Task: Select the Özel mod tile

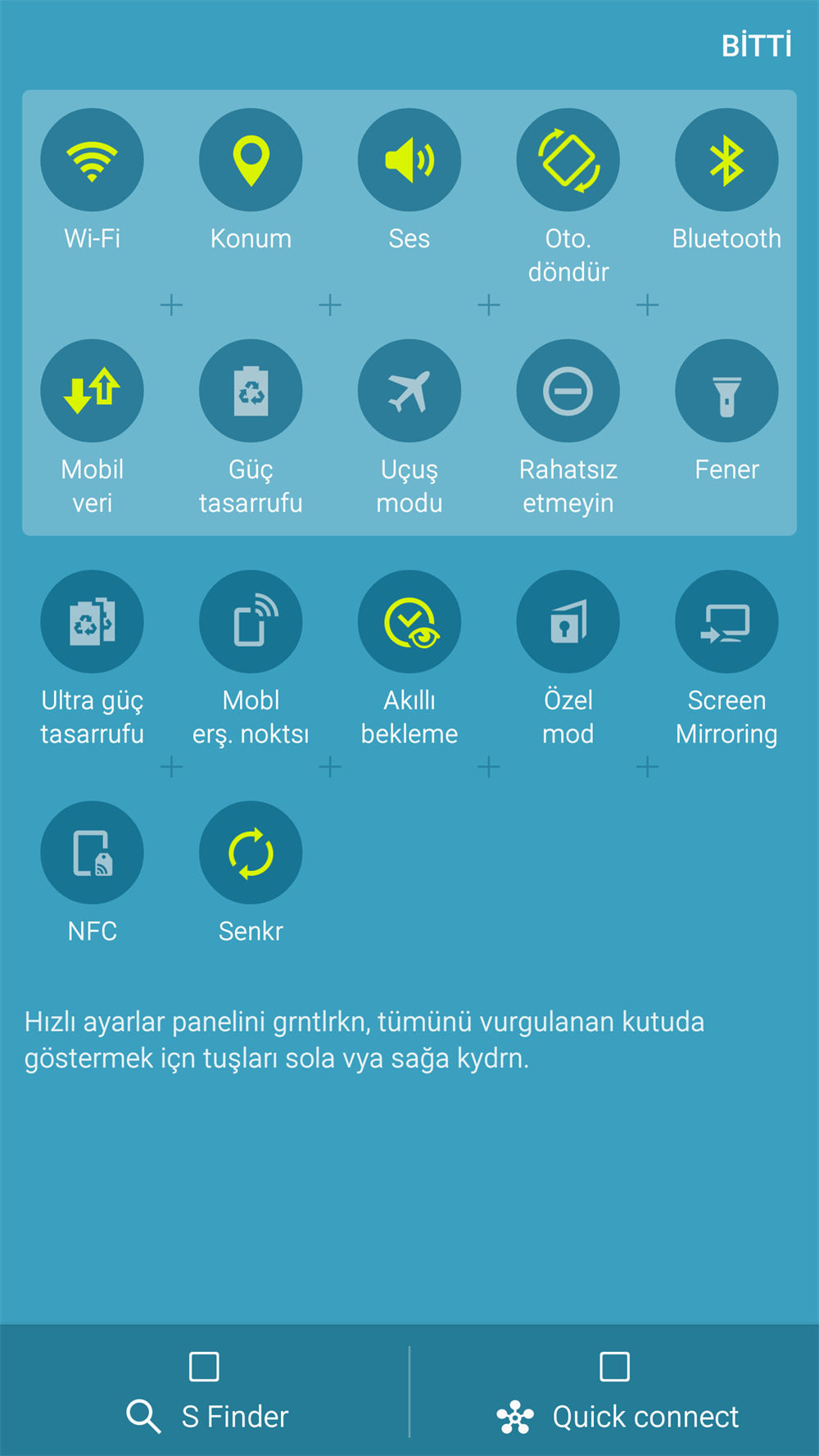Action: pyautogui.click(x=568, y=622)
